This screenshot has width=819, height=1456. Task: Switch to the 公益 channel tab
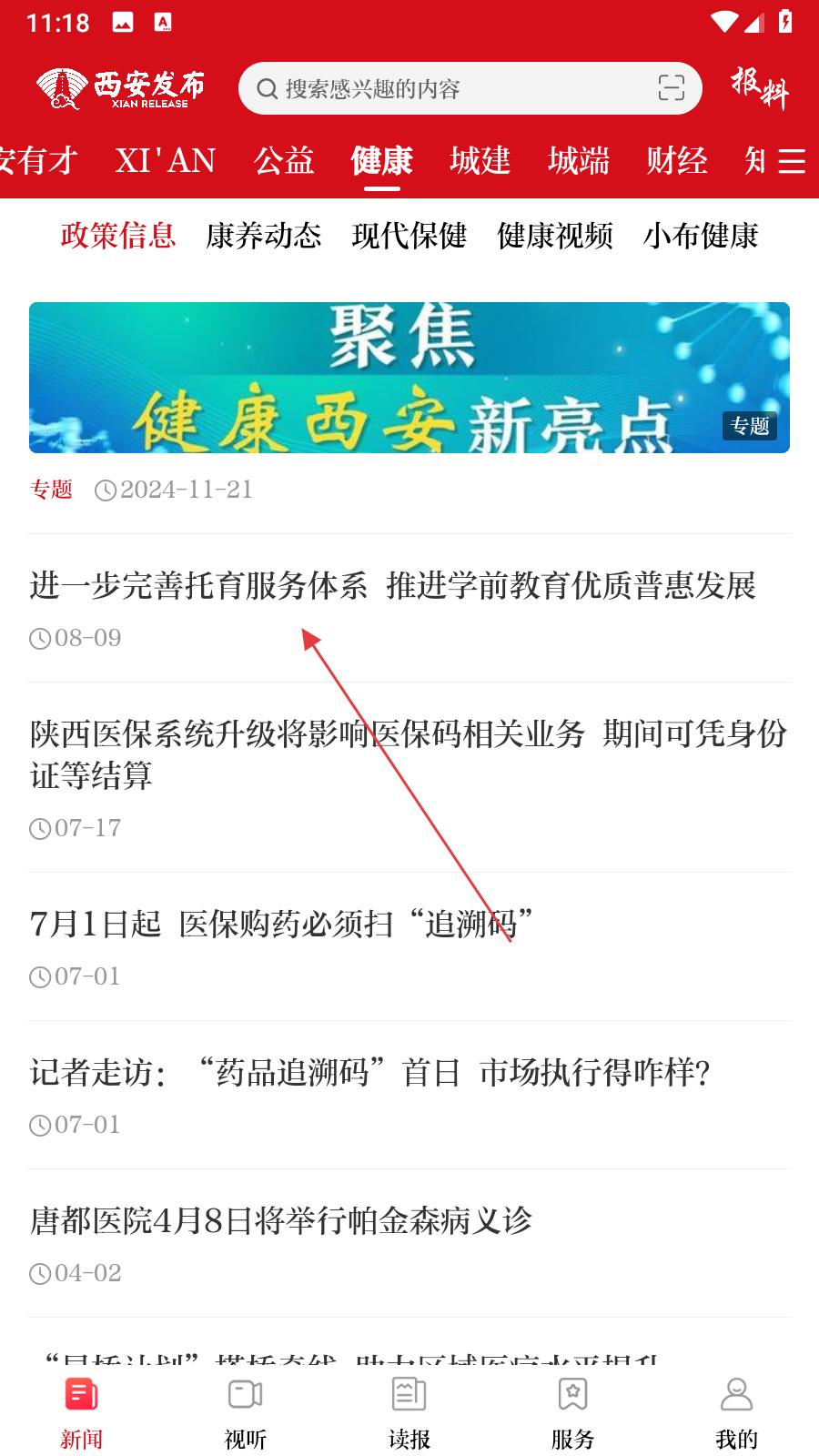coord(284,161)
